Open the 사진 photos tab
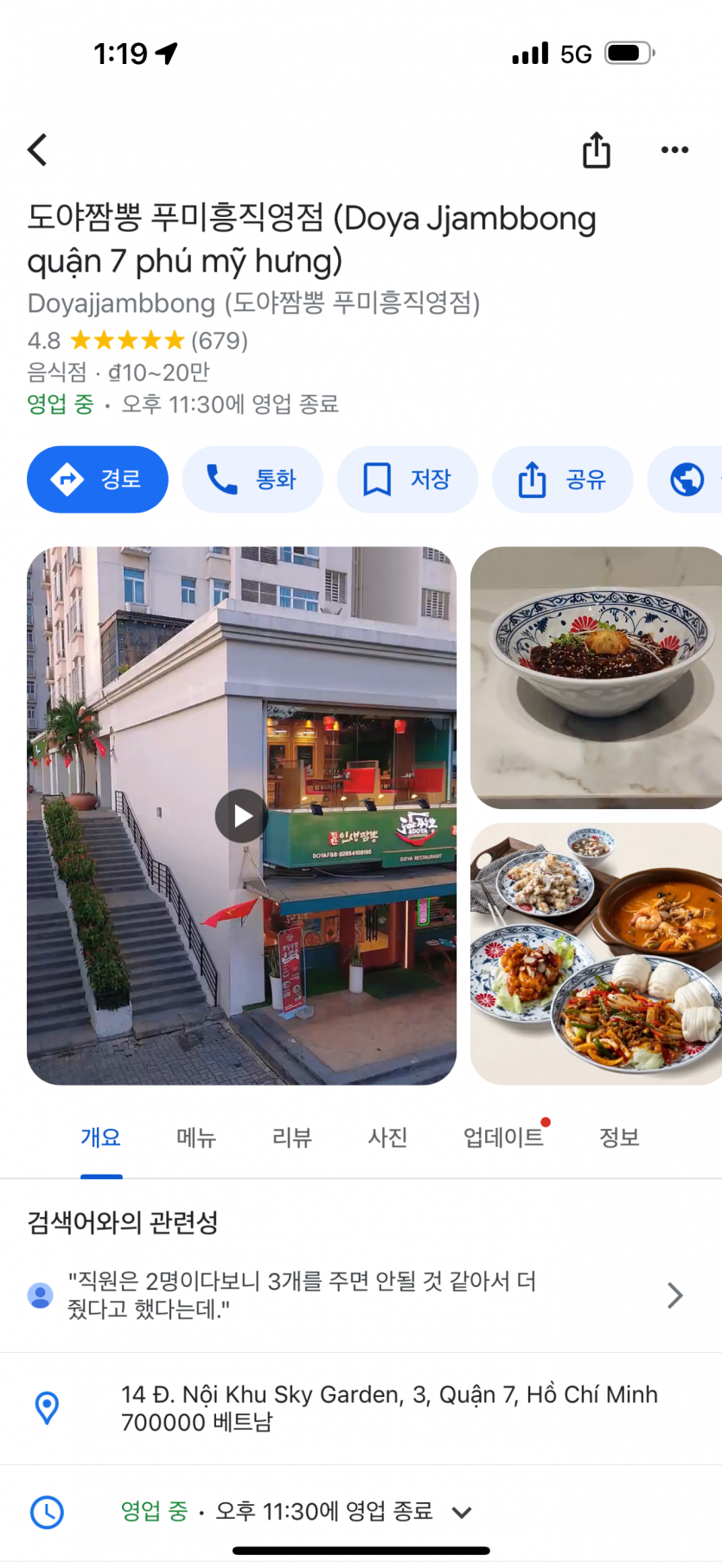Viewport: 722px width, 1568px height. [387, 1138]
